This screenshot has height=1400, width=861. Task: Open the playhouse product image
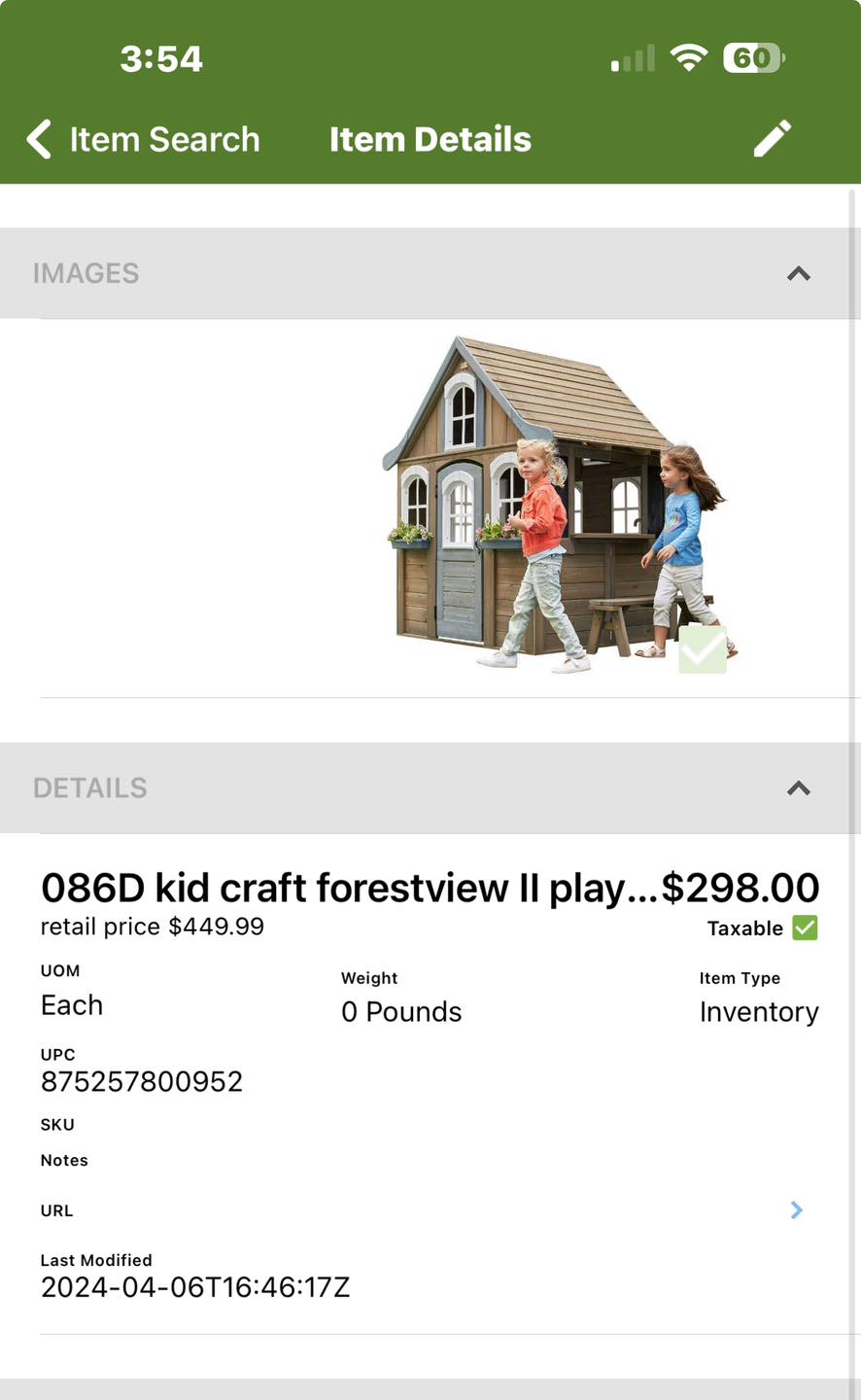[x=559, y=506]
